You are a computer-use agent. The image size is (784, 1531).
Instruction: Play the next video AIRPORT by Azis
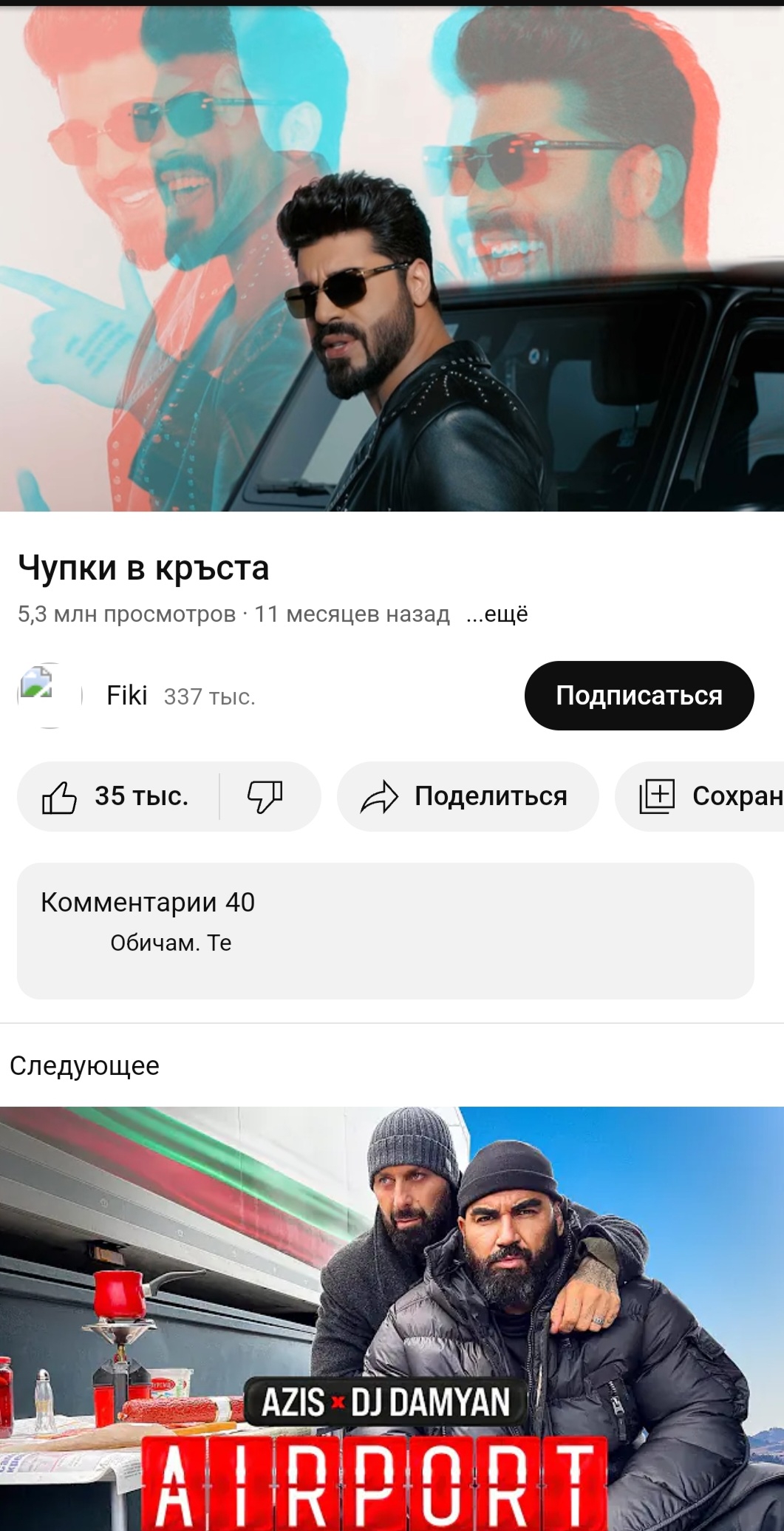(x=392, y=1319)
